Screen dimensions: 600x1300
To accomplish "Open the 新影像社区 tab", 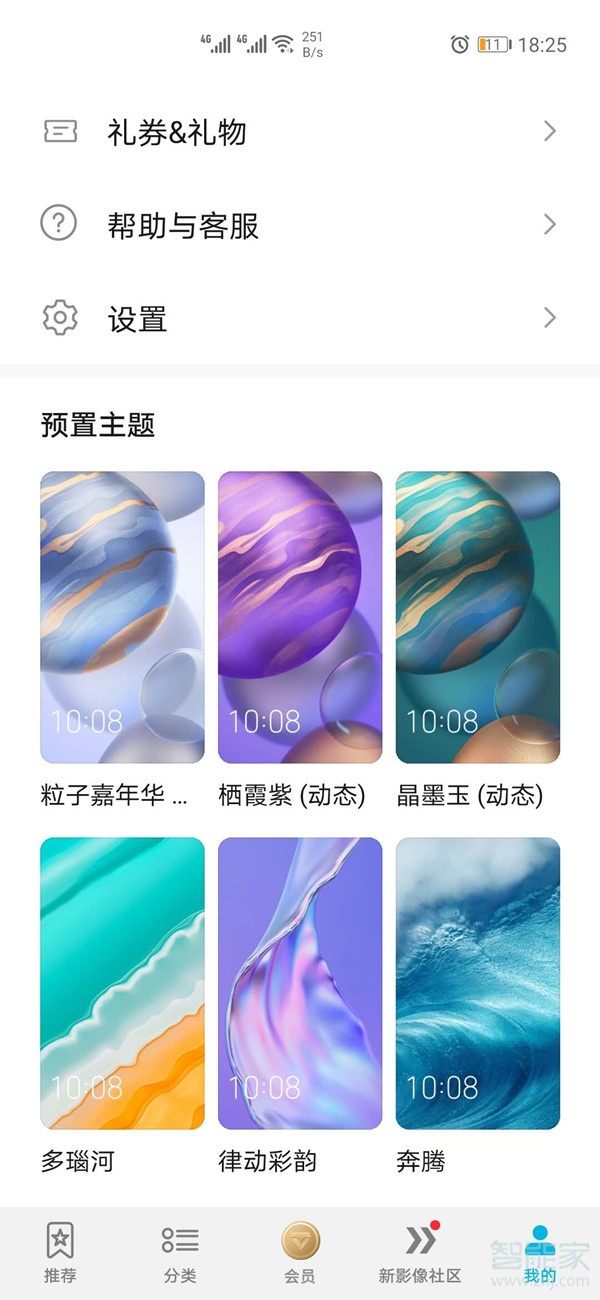I will click(420, 1250).
